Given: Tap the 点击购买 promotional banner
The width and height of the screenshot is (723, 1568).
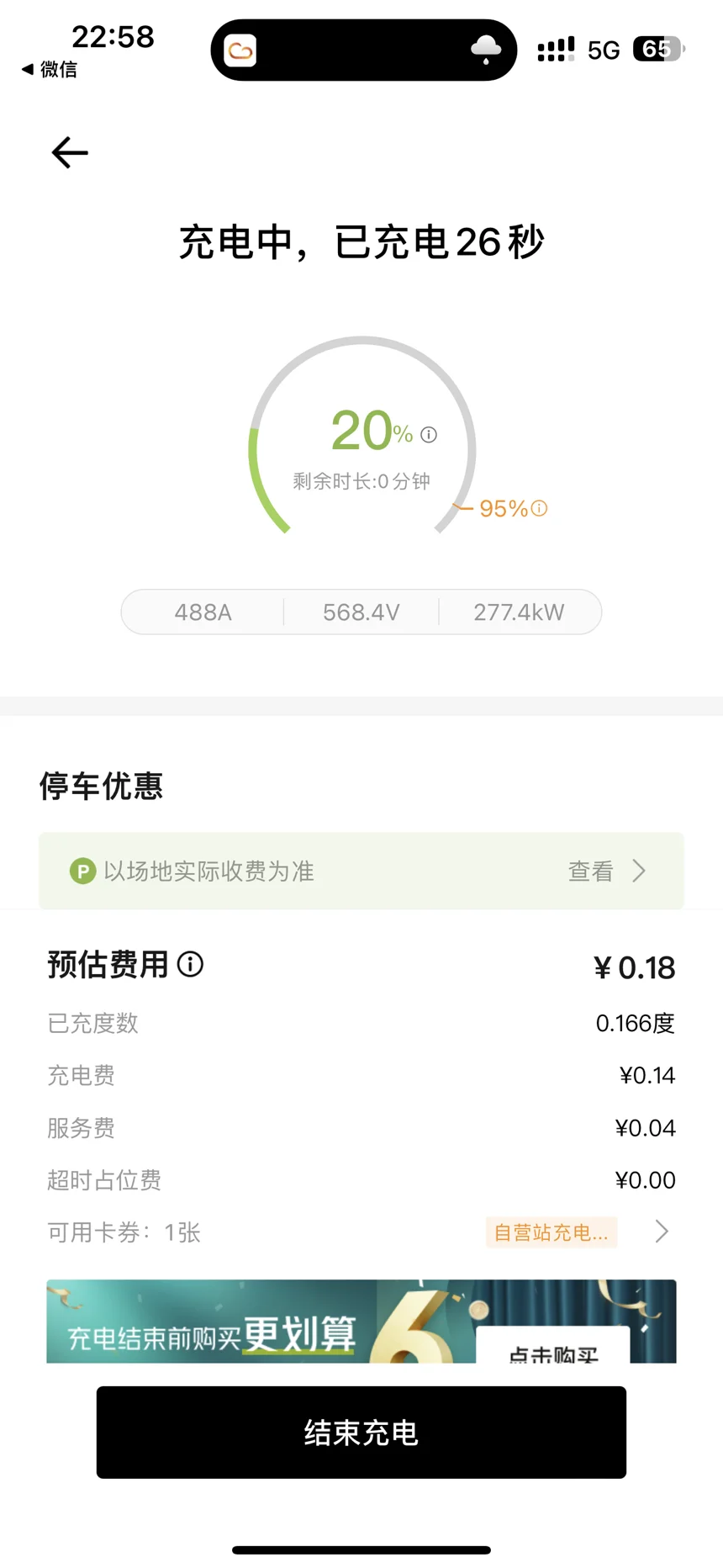Looking at the screenshot, I should click(361, 1321).
